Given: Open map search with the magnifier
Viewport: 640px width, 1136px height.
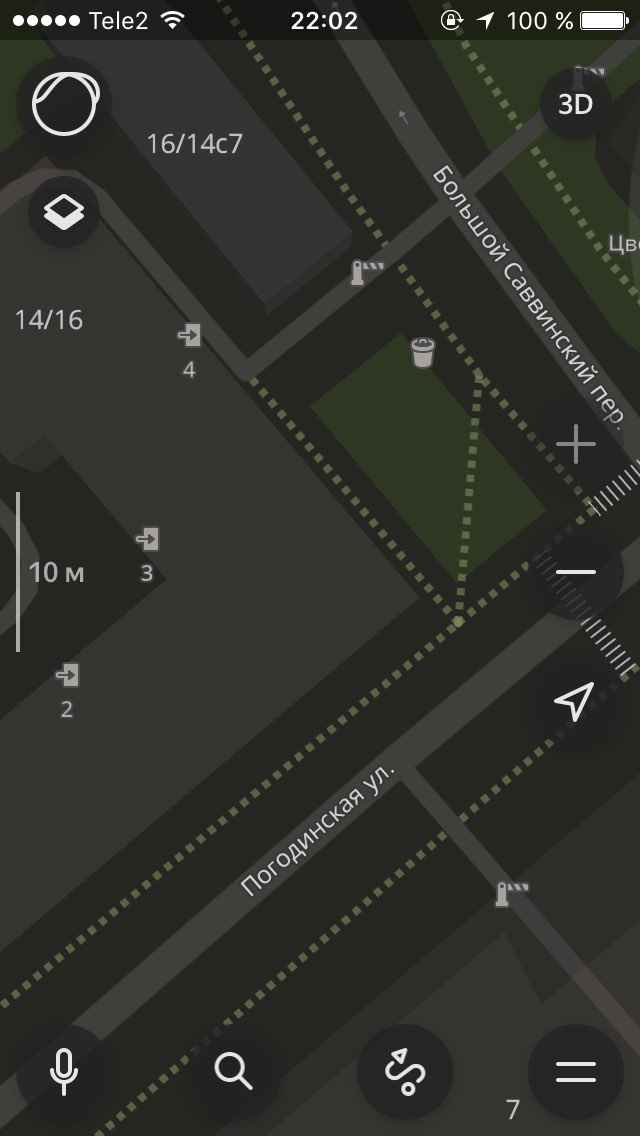Looking at the screenshot, I should coord(234,1071).
